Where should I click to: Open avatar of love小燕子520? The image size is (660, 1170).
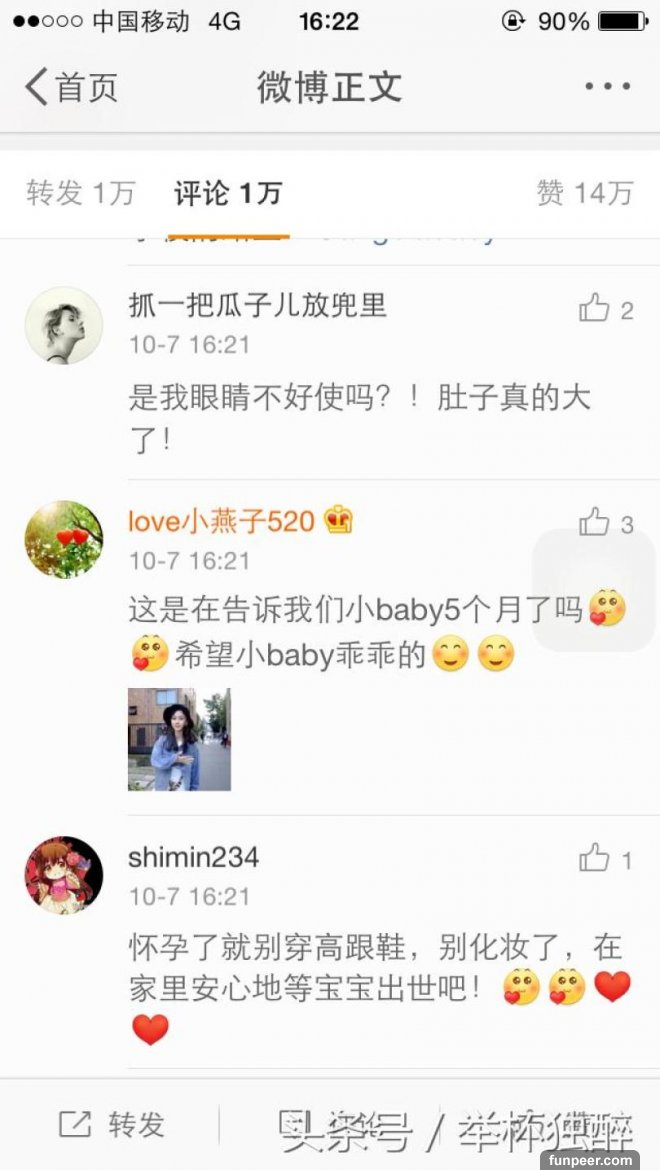click(63, 539)
